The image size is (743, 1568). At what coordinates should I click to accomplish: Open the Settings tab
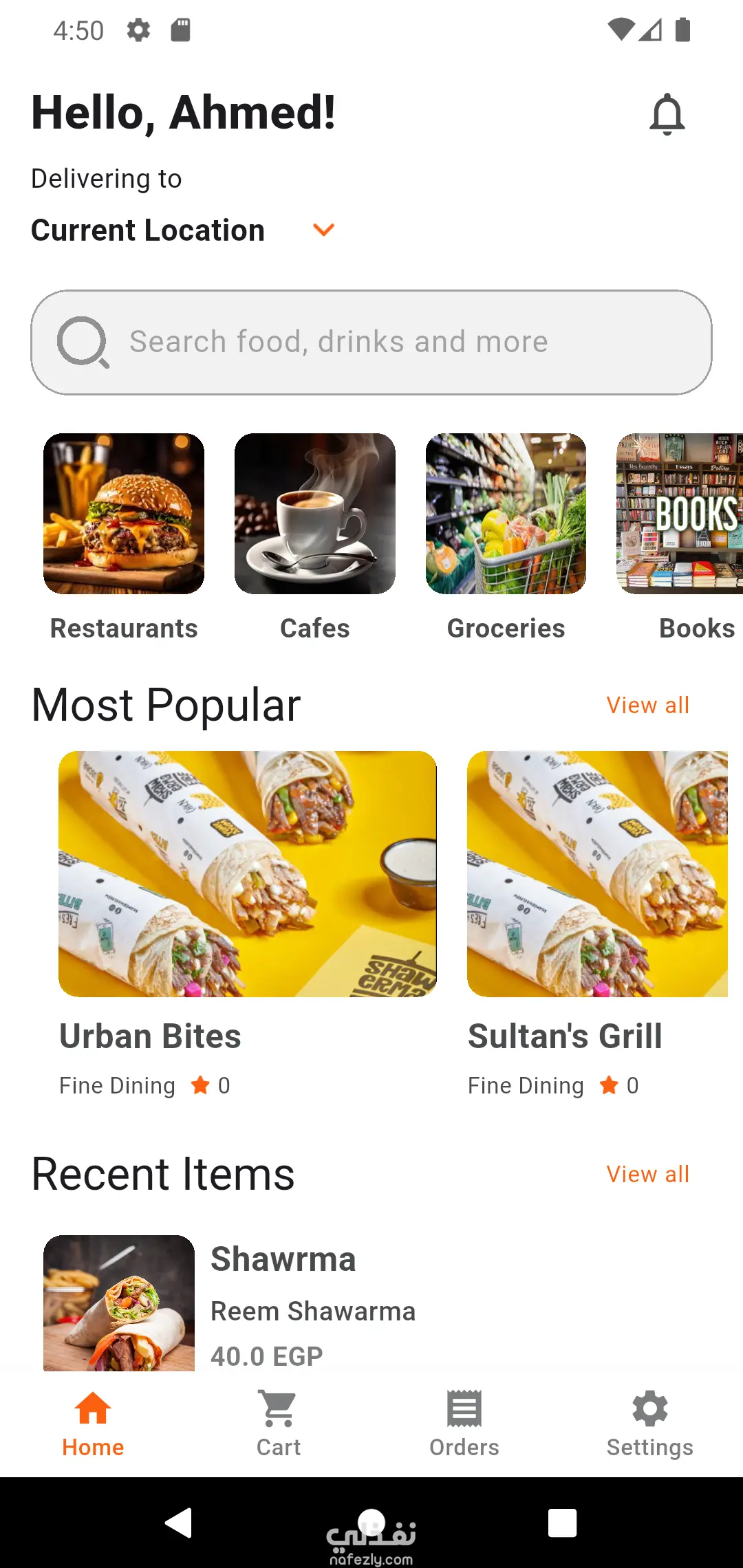[650, 1422]
